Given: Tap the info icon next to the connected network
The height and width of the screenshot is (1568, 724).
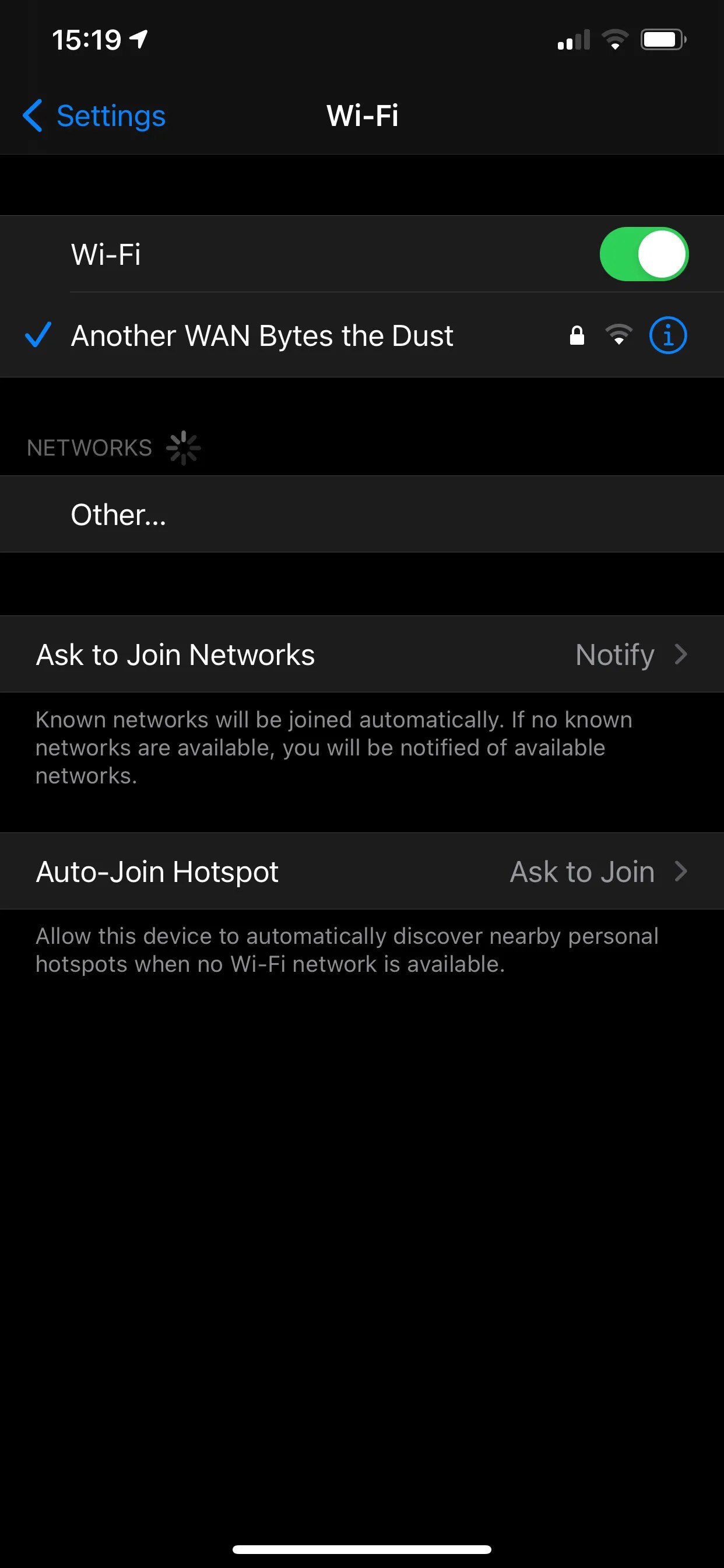Looking at the screenshot, I should click(667, 335).
